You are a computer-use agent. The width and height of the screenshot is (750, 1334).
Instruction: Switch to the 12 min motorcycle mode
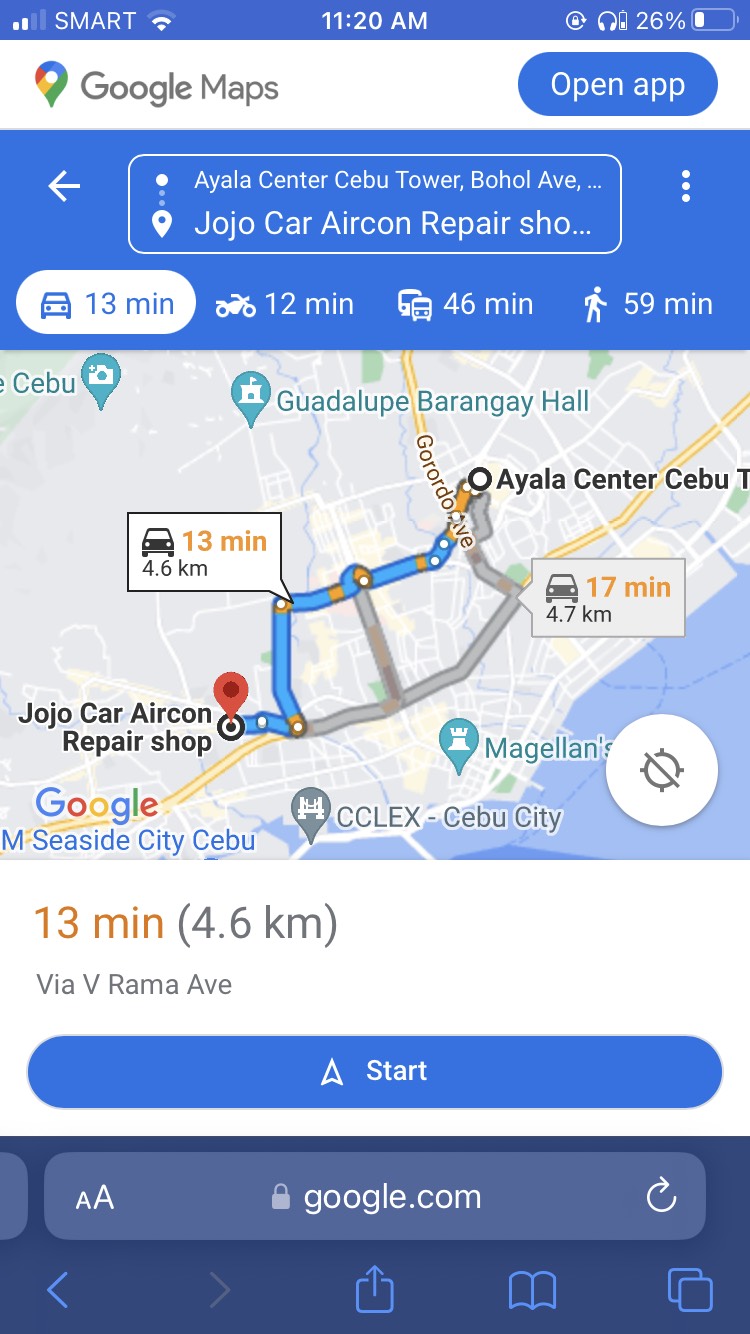coord(285,304)
